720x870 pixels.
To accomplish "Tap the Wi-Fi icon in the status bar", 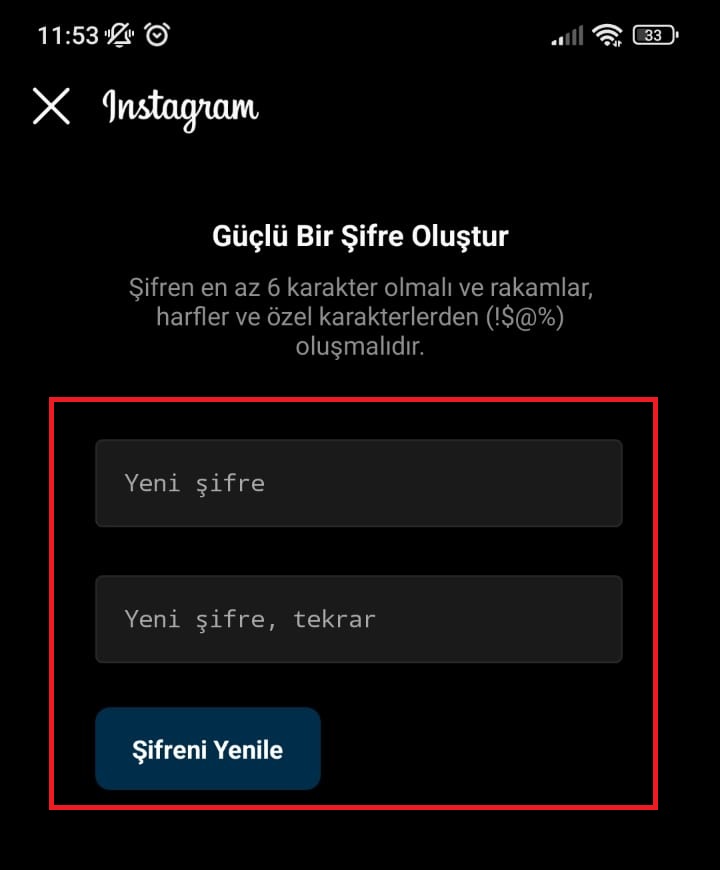I will pyautogui.click(x=611, y=33).
